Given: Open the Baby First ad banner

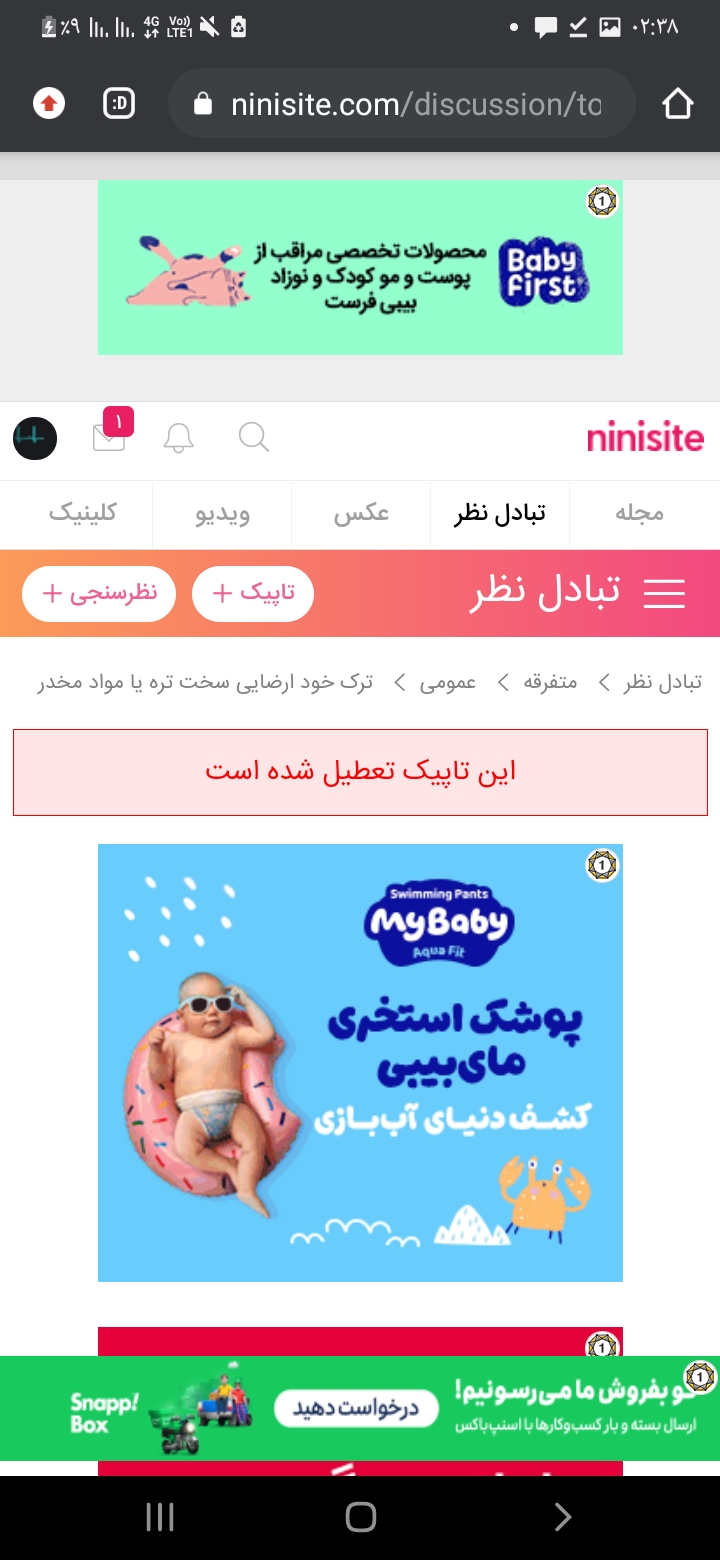Looking at the screenshot, I should tap(360, 267).
